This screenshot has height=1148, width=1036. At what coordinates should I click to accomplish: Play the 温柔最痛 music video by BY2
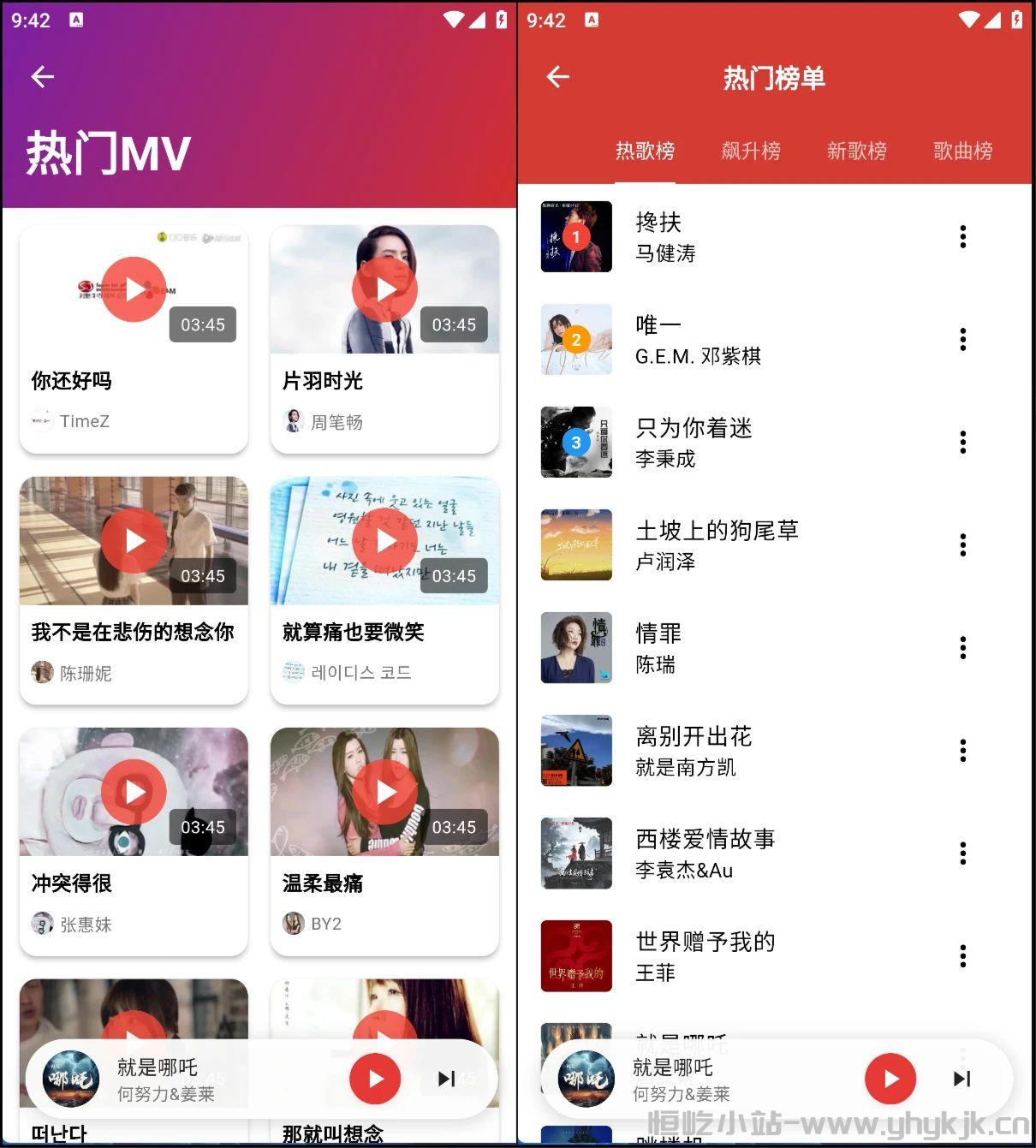point(384,791)
